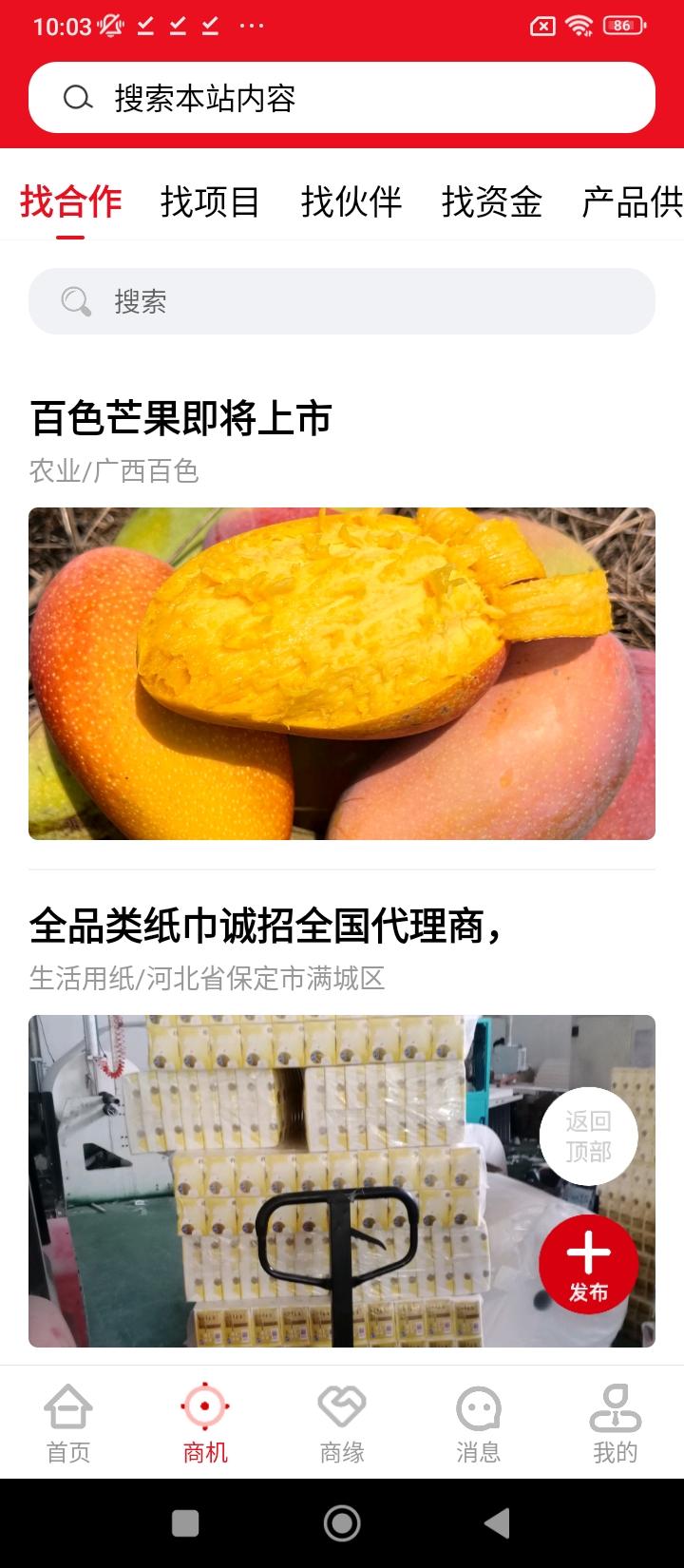684x1568 pixels.
Task: Tap 返回顶部 to return to top
Action: point(588,1137)
